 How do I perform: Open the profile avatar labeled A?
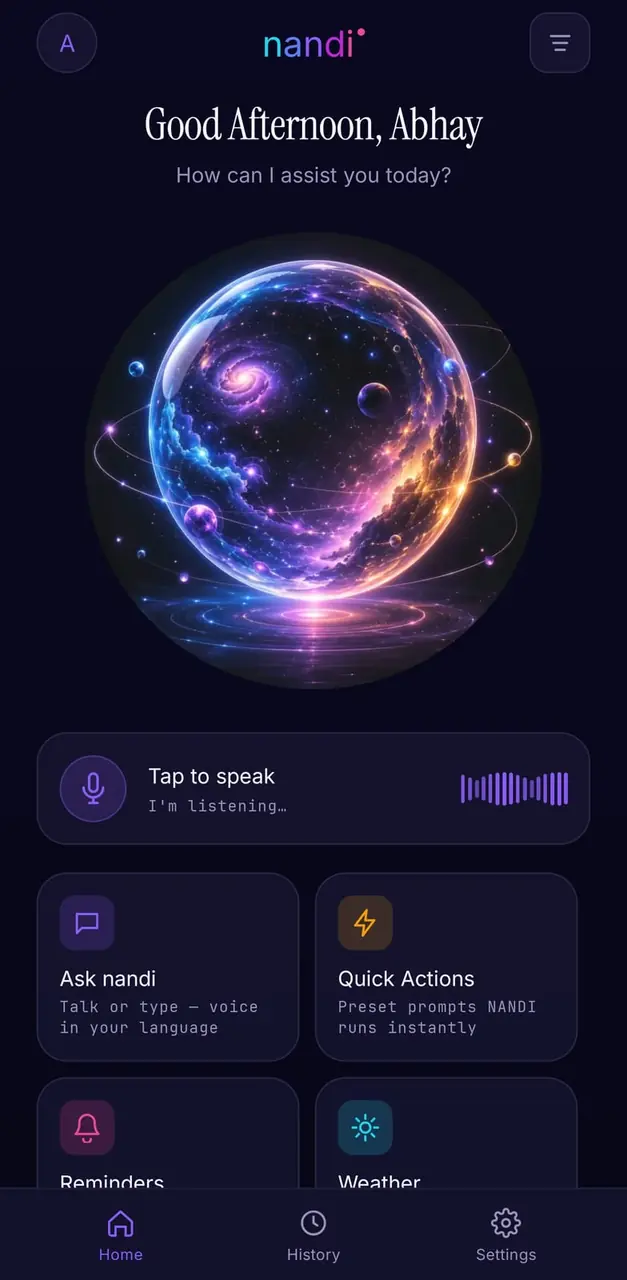pos(67,43)
